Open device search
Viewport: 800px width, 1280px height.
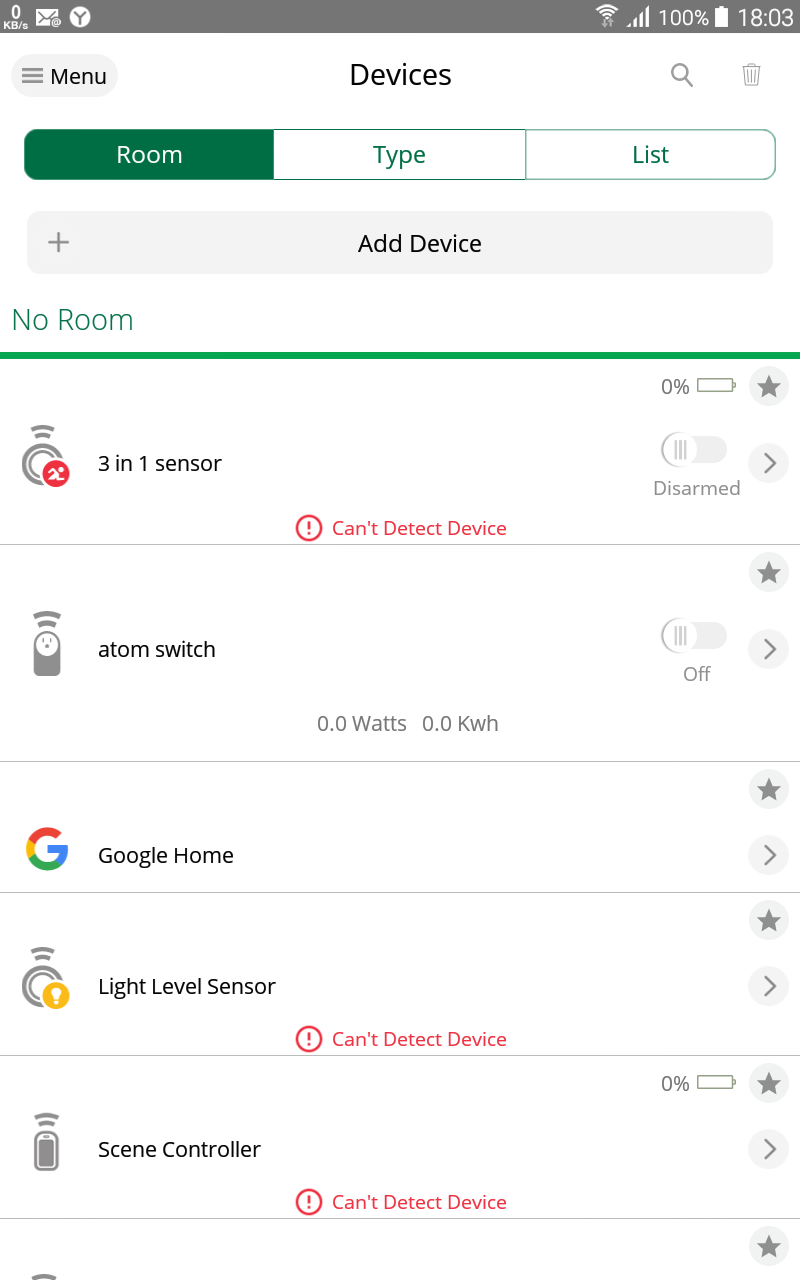(x=682, y=75)
